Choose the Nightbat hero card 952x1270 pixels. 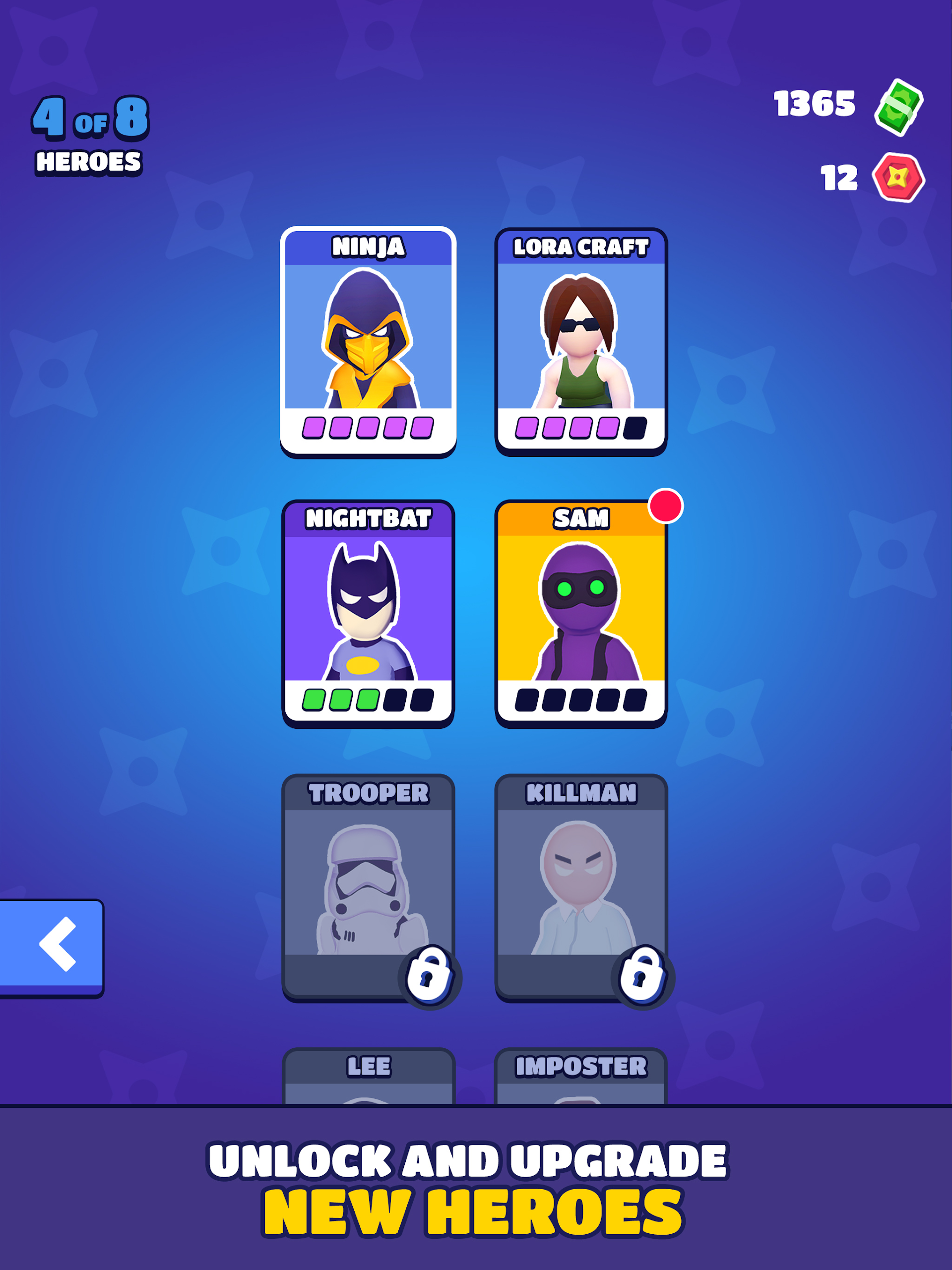click(x=368, y=613)
